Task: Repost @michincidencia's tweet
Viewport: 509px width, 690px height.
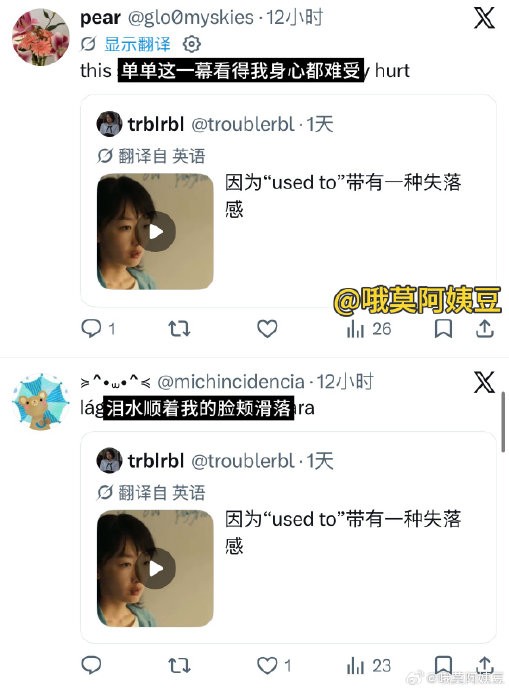Action: click(x=179, y=665)
